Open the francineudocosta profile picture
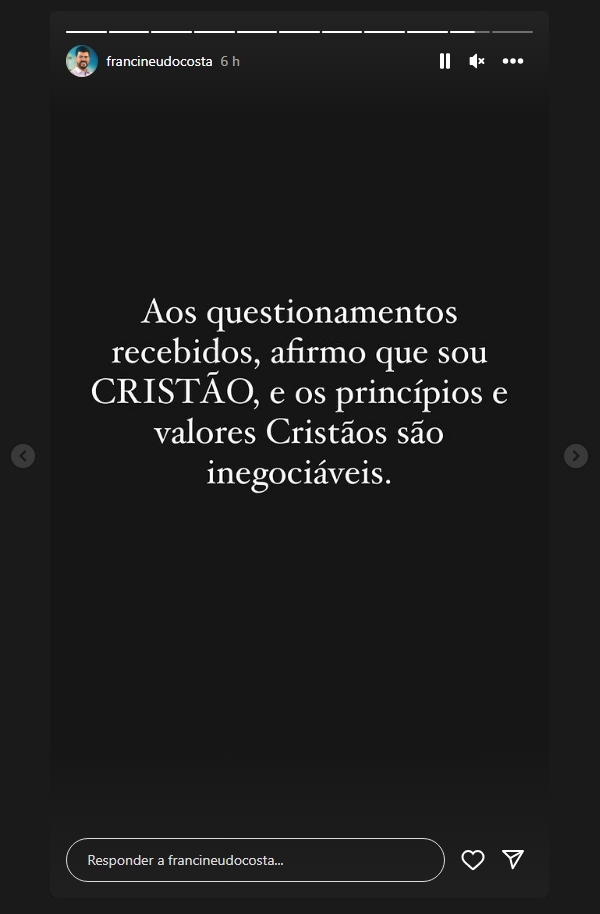The height and width of the screenshot is (914, 600). [82, 61]
